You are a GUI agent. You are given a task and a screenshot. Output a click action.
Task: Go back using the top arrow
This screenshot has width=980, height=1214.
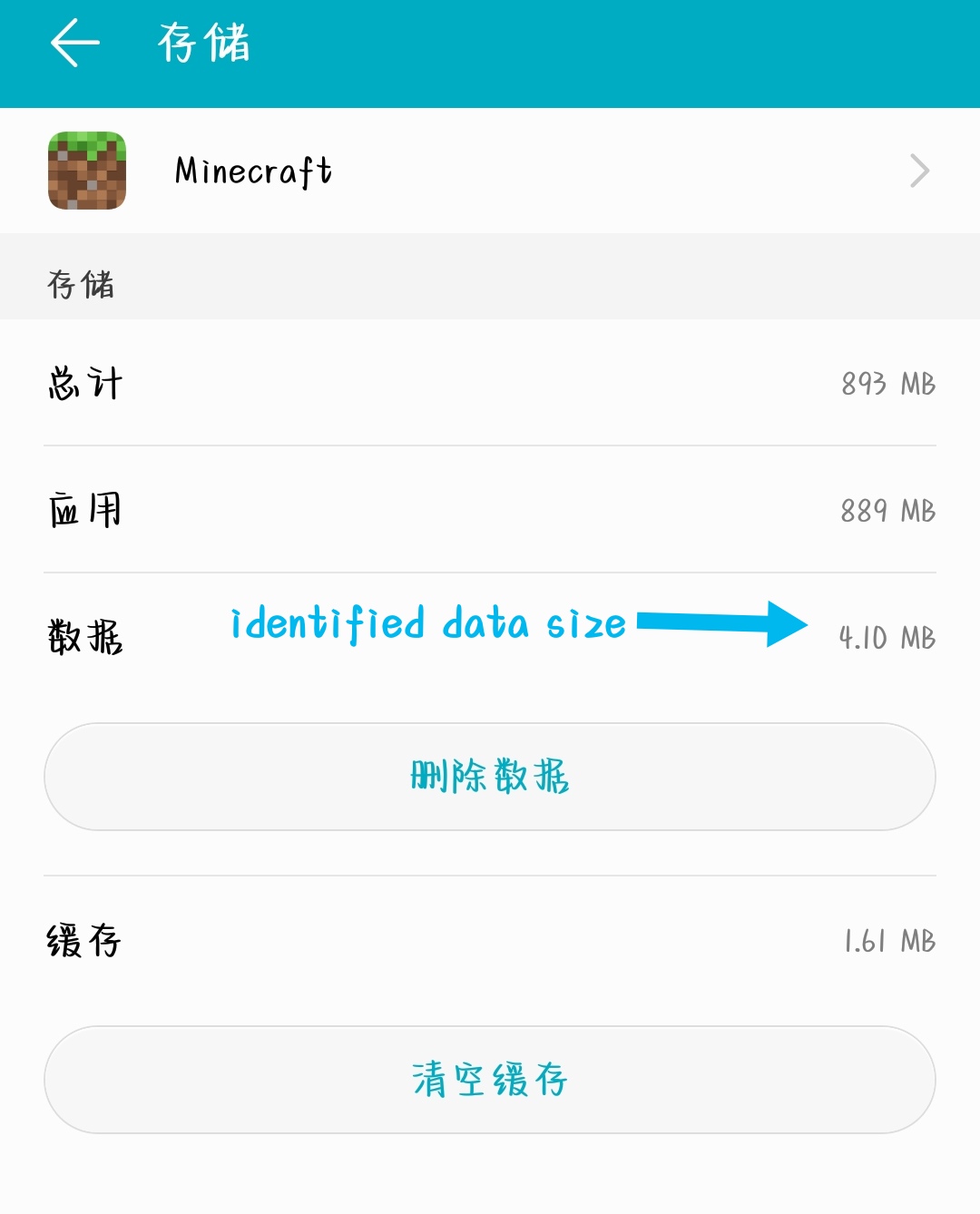point(74,44)
